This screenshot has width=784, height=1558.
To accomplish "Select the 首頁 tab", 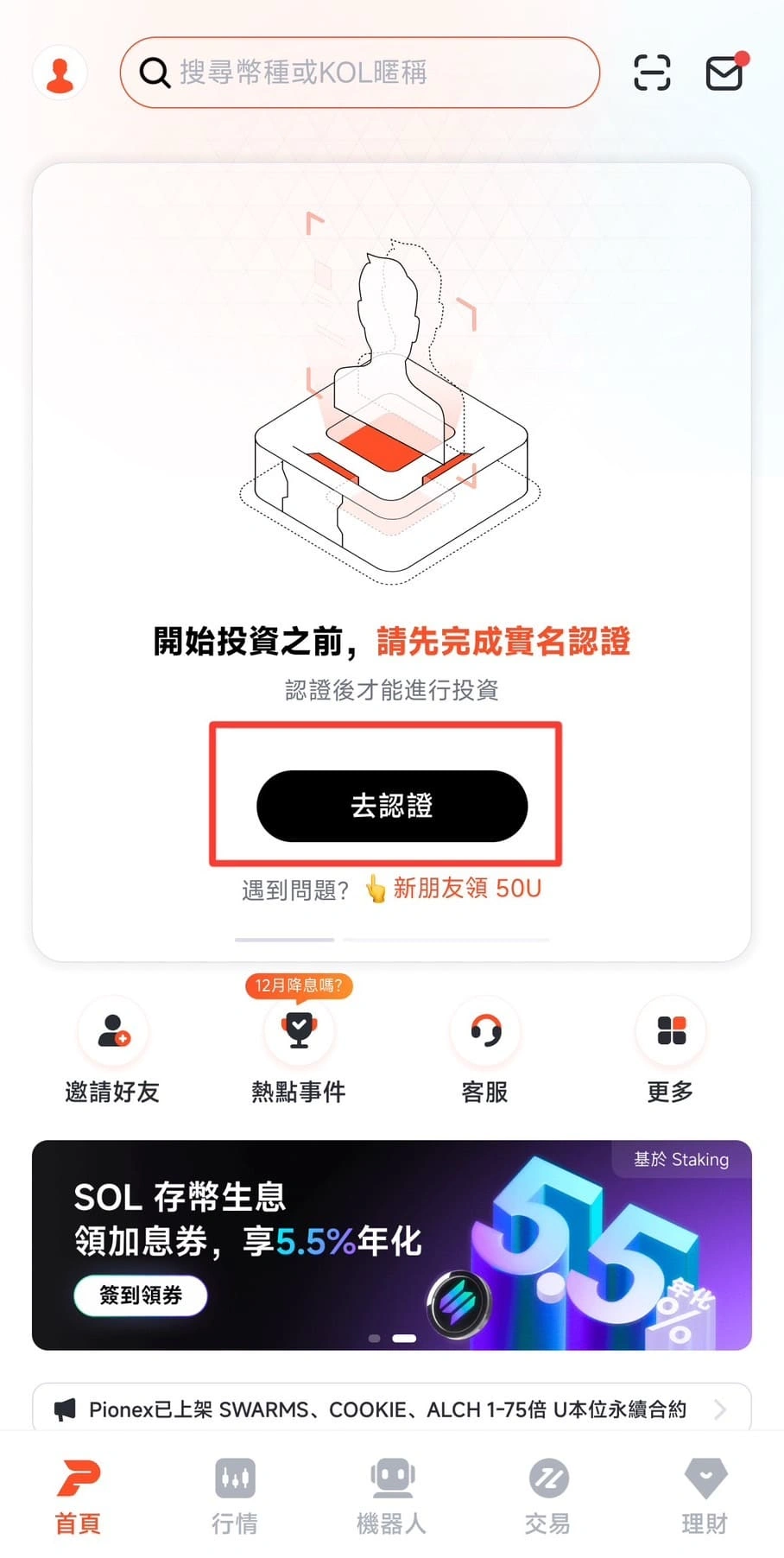I will [79, 1496].
